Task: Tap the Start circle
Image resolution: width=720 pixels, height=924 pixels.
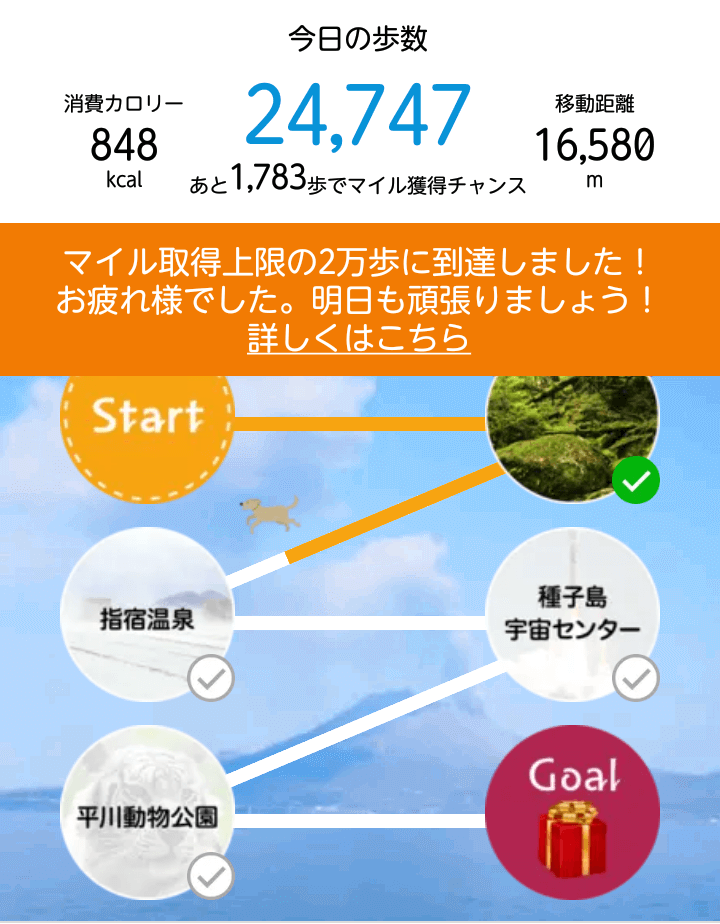Action: click(x=147, y=438)
